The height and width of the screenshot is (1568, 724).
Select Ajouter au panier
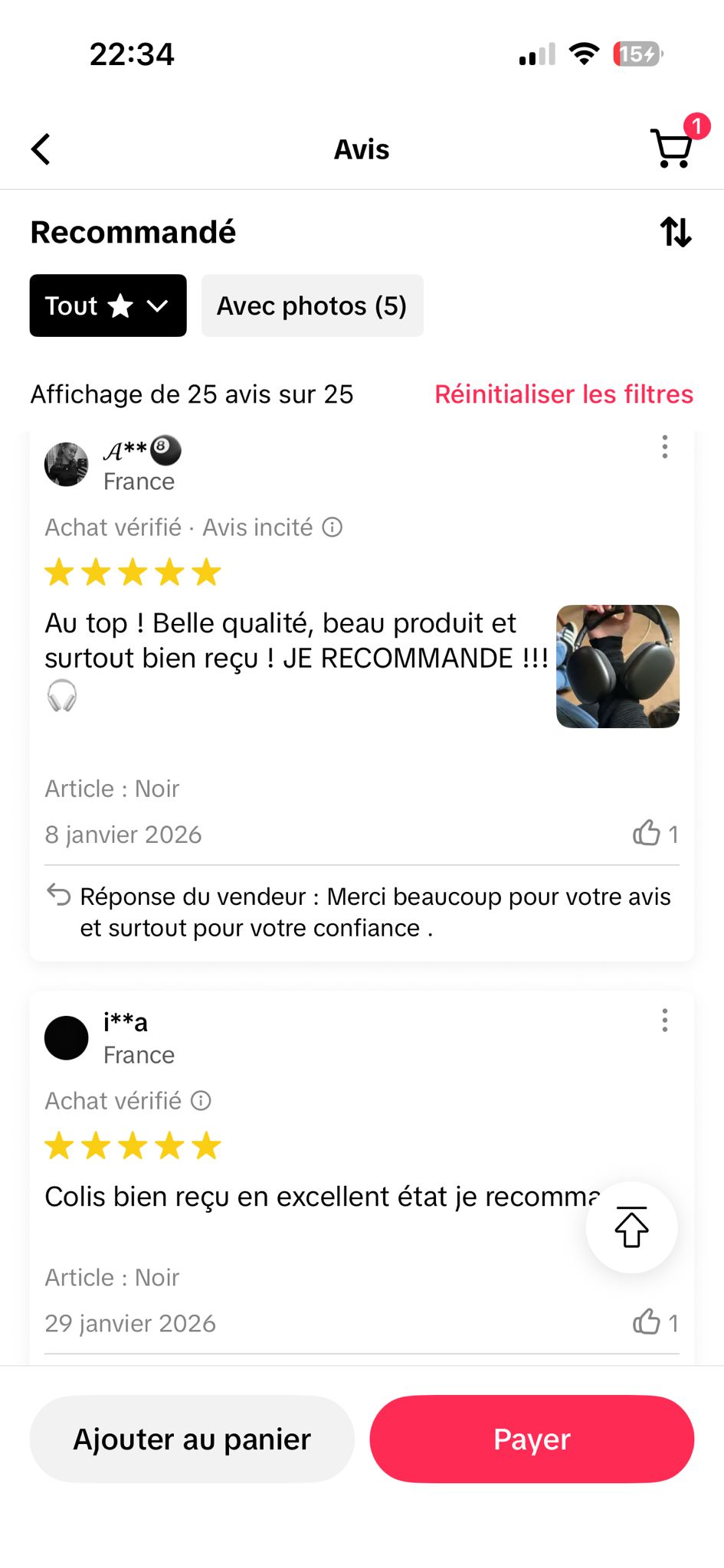click(x=192, y=1439)
